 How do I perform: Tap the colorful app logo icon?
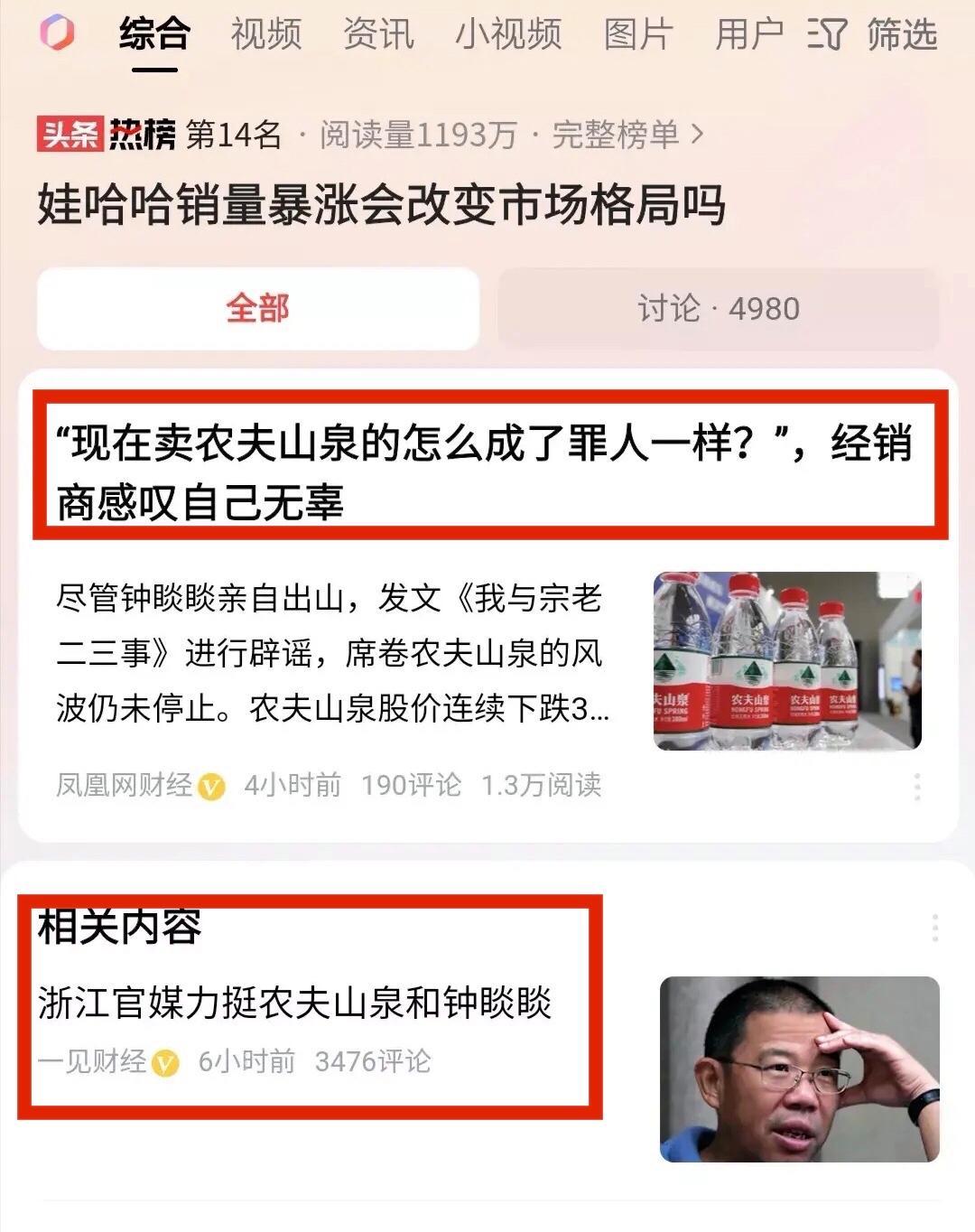(x=57, y=33)
